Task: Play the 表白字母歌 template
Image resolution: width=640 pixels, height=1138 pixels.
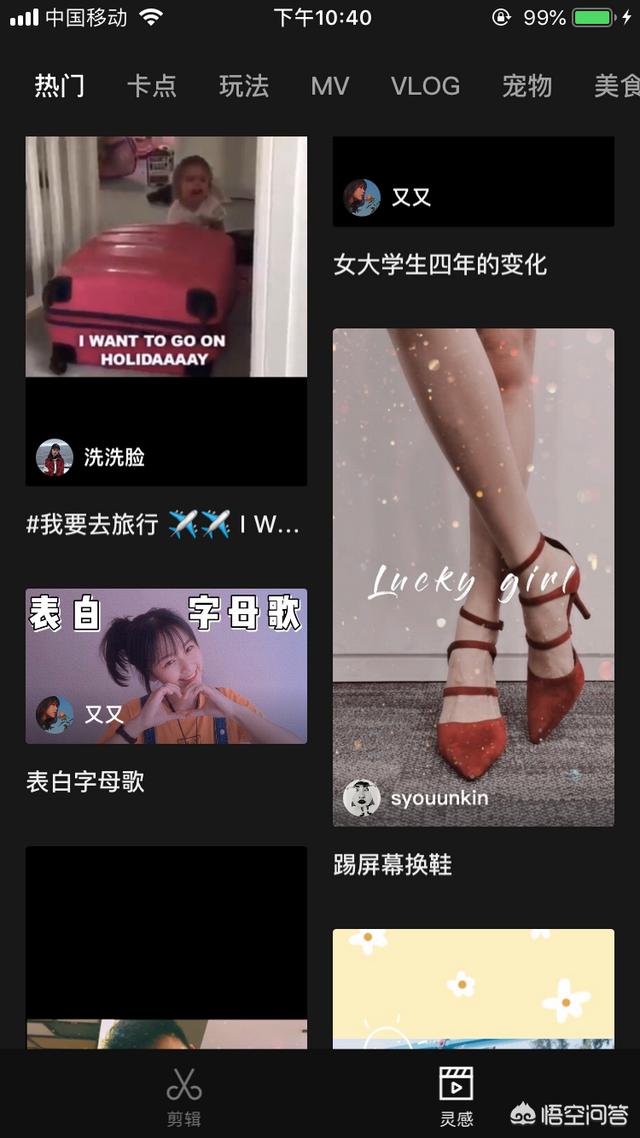Action: (x=166, y=666)
